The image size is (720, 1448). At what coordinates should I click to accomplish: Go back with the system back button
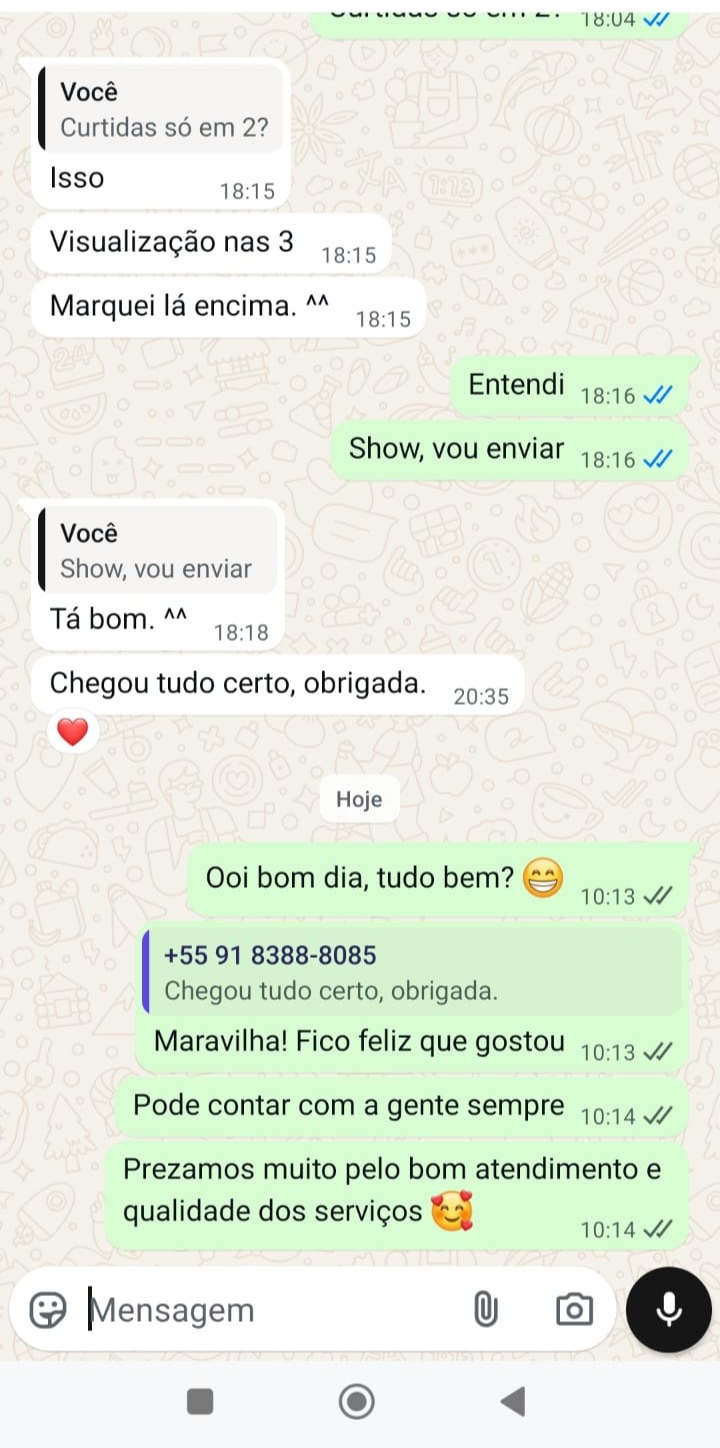(x=513, y=1402)
